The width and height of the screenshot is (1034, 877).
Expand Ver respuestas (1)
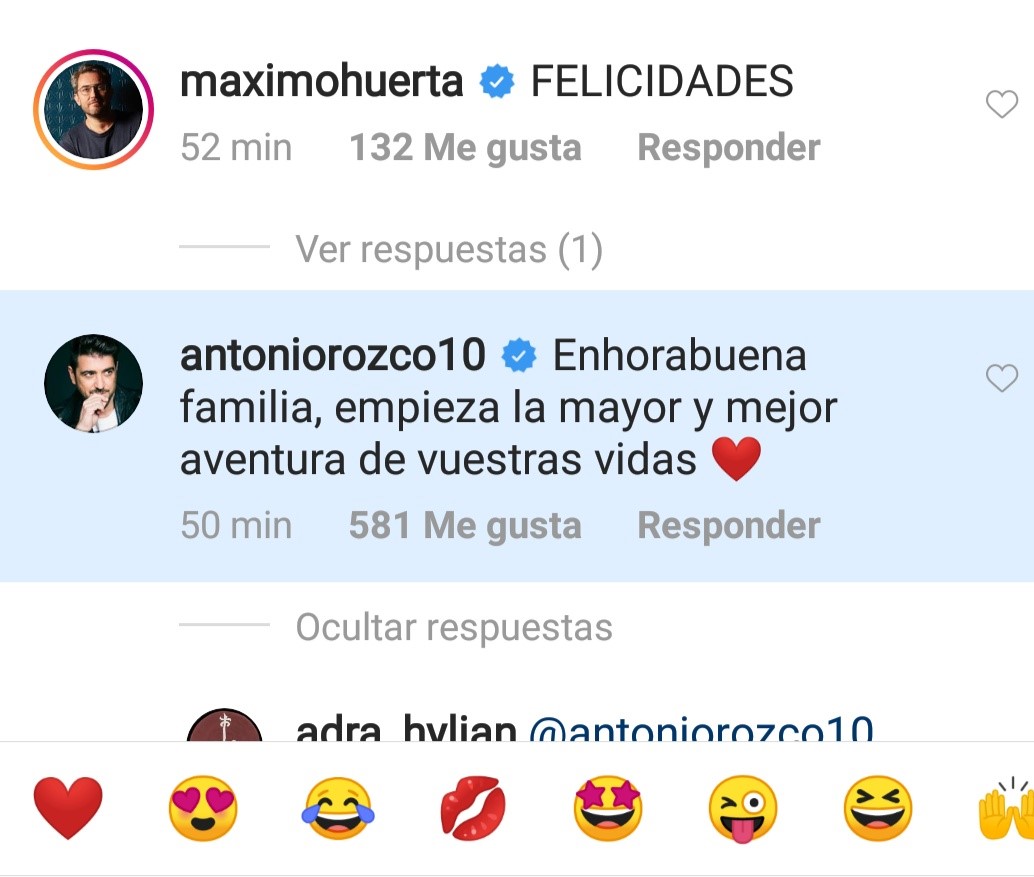[x=448, y=250]
